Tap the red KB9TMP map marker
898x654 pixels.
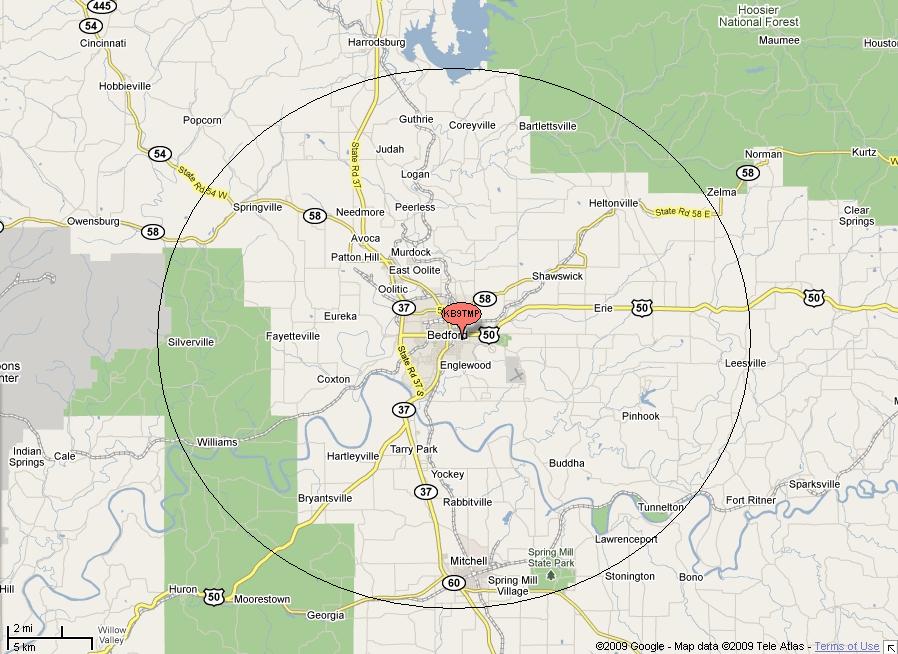pyautogui.click(x=461, y=314)
